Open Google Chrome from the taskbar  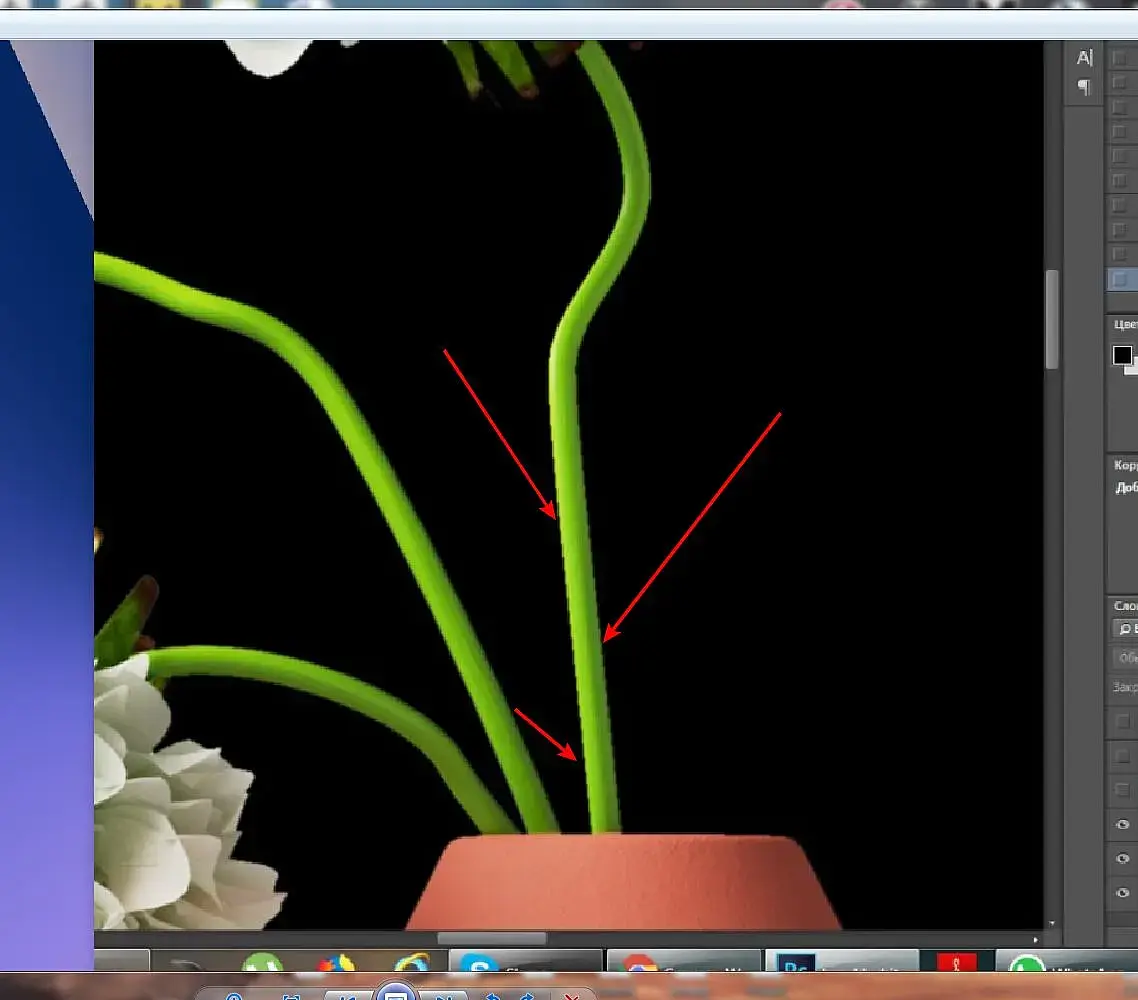(637, 966)
